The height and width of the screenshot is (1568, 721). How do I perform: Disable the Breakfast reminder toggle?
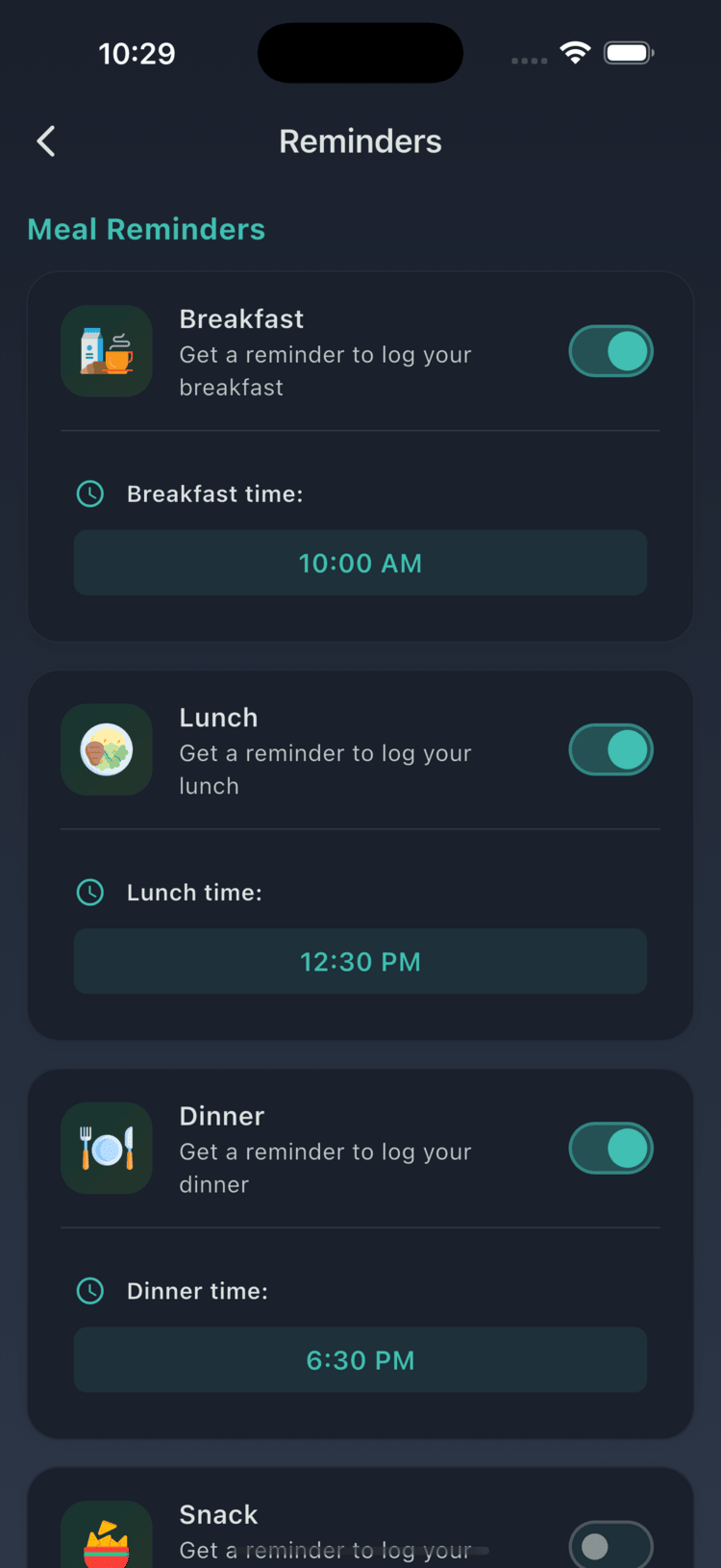coord(610,351)
